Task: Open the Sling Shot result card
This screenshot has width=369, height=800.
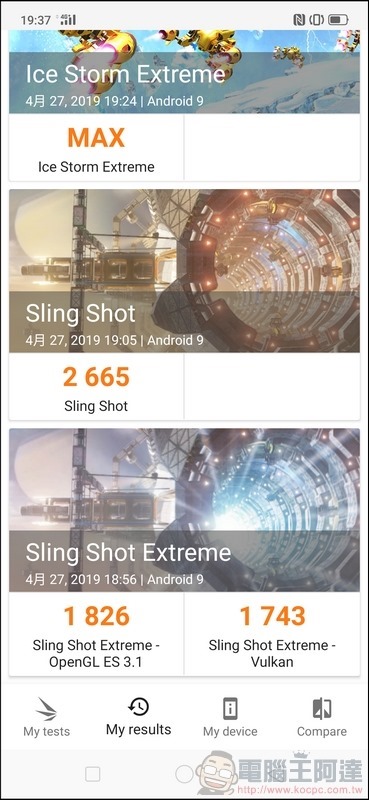Action: [184, 305]
